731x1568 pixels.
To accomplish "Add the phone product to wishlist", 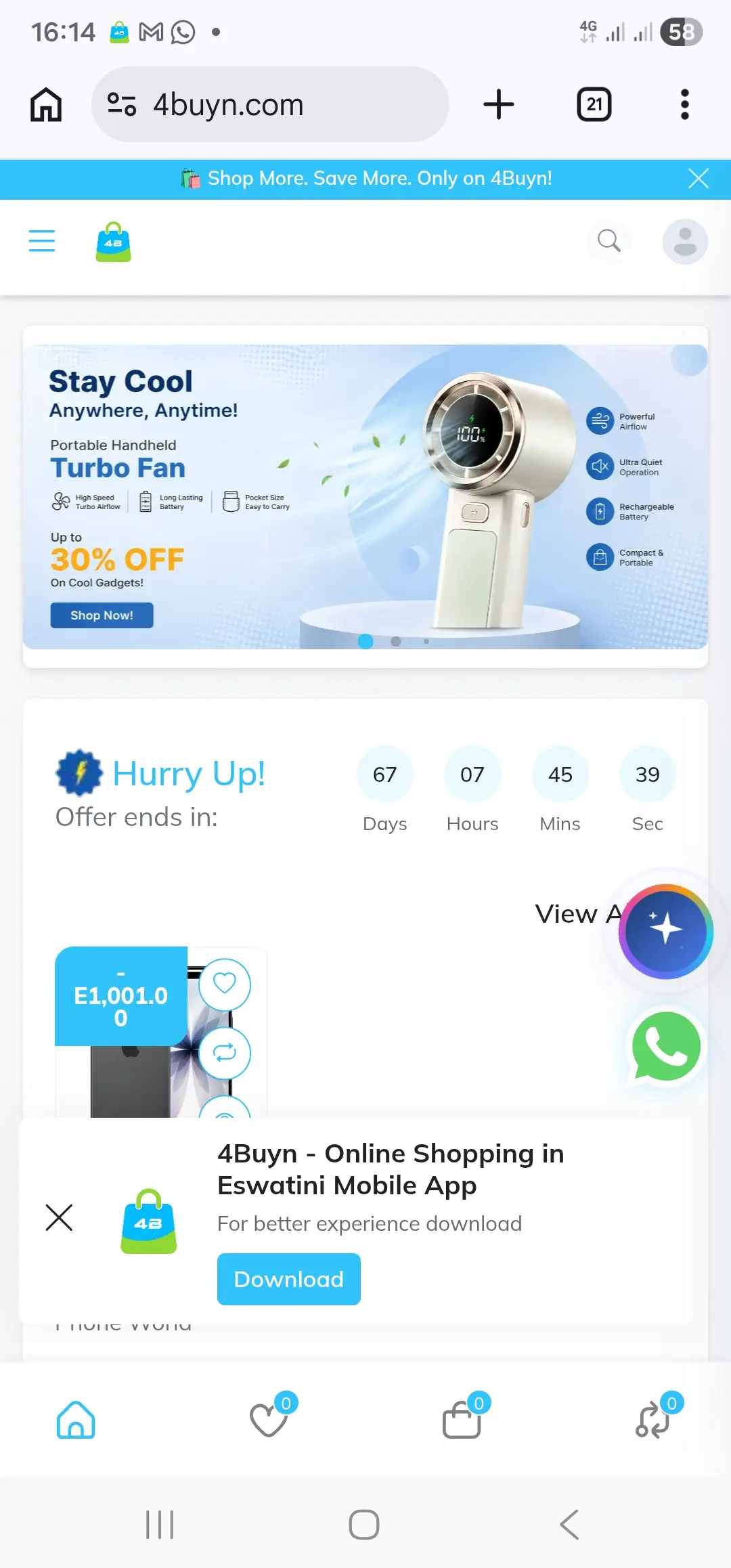I will (225, 984).
